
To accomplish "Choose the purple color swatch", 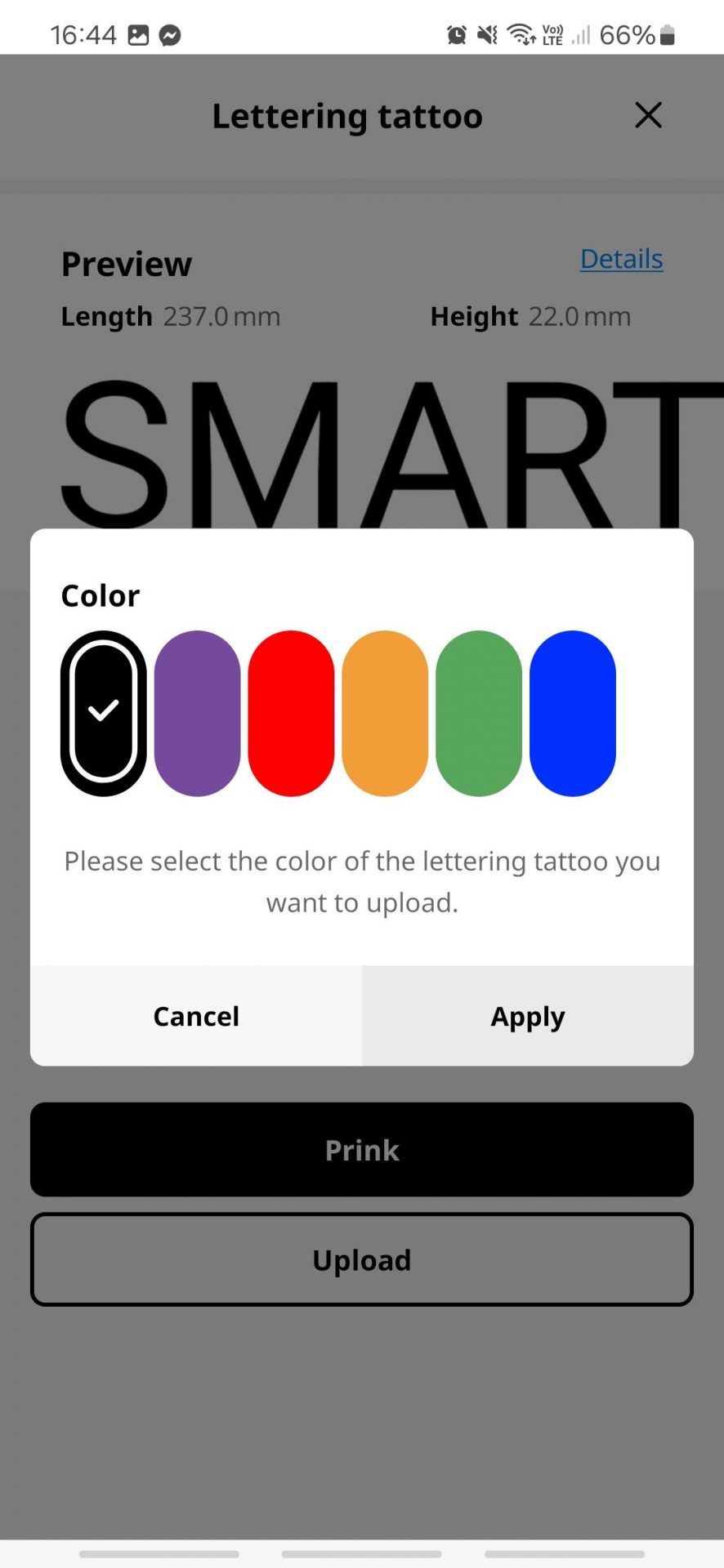I will coord(197,713).
